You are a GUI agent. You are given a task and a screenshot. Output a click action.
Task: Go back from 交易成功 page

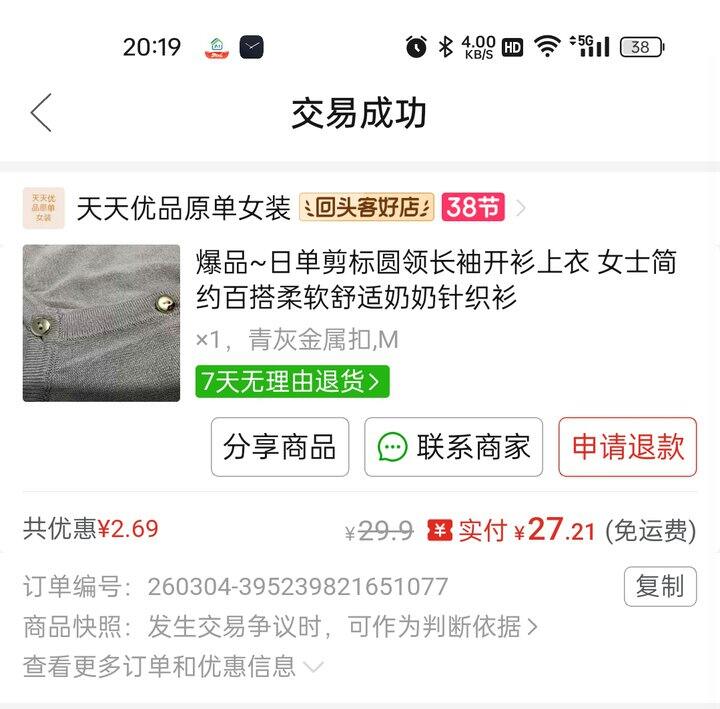click(41, 113)
